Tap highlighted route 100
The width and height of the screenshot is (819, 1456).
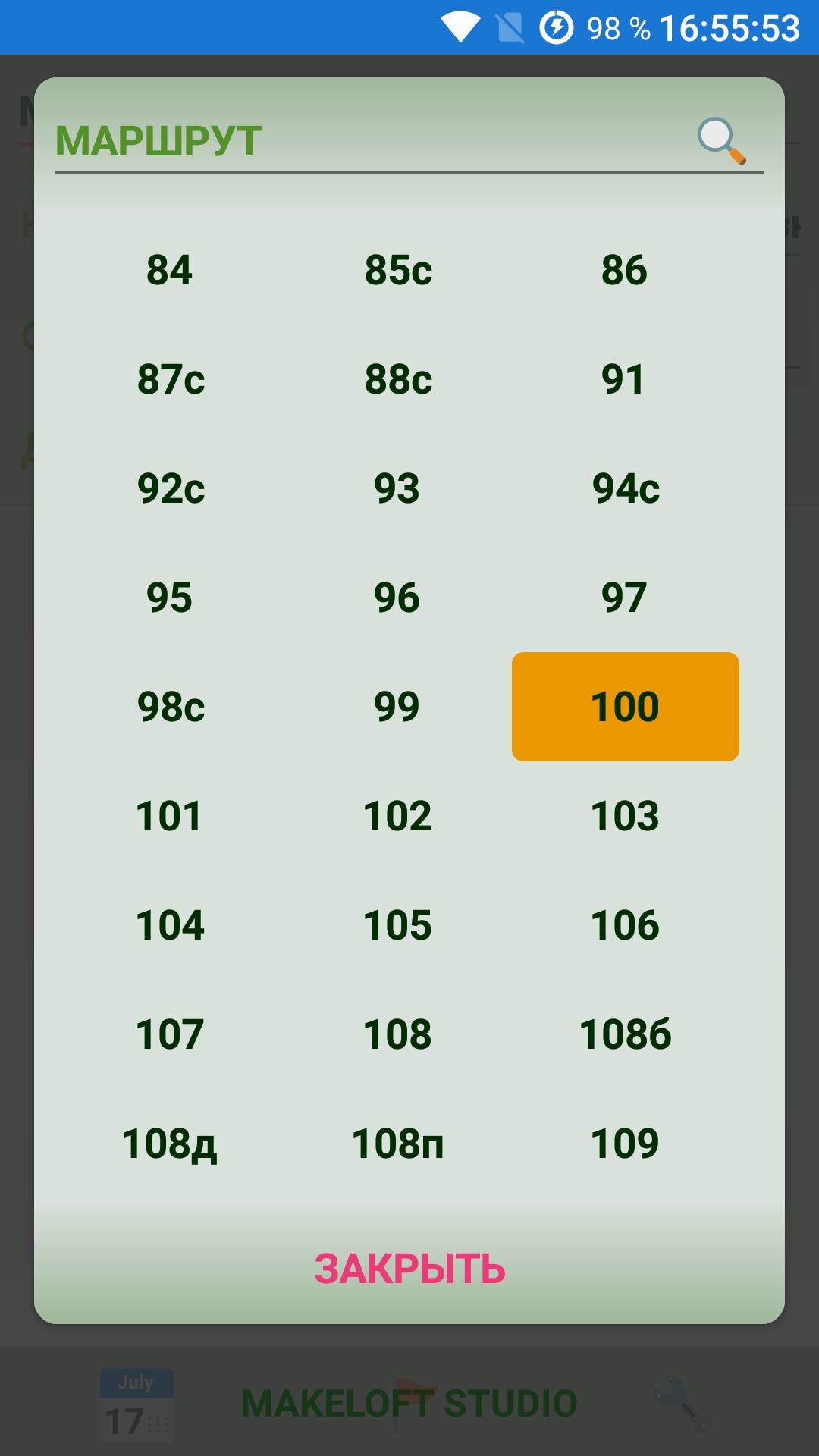pos(625,707)
